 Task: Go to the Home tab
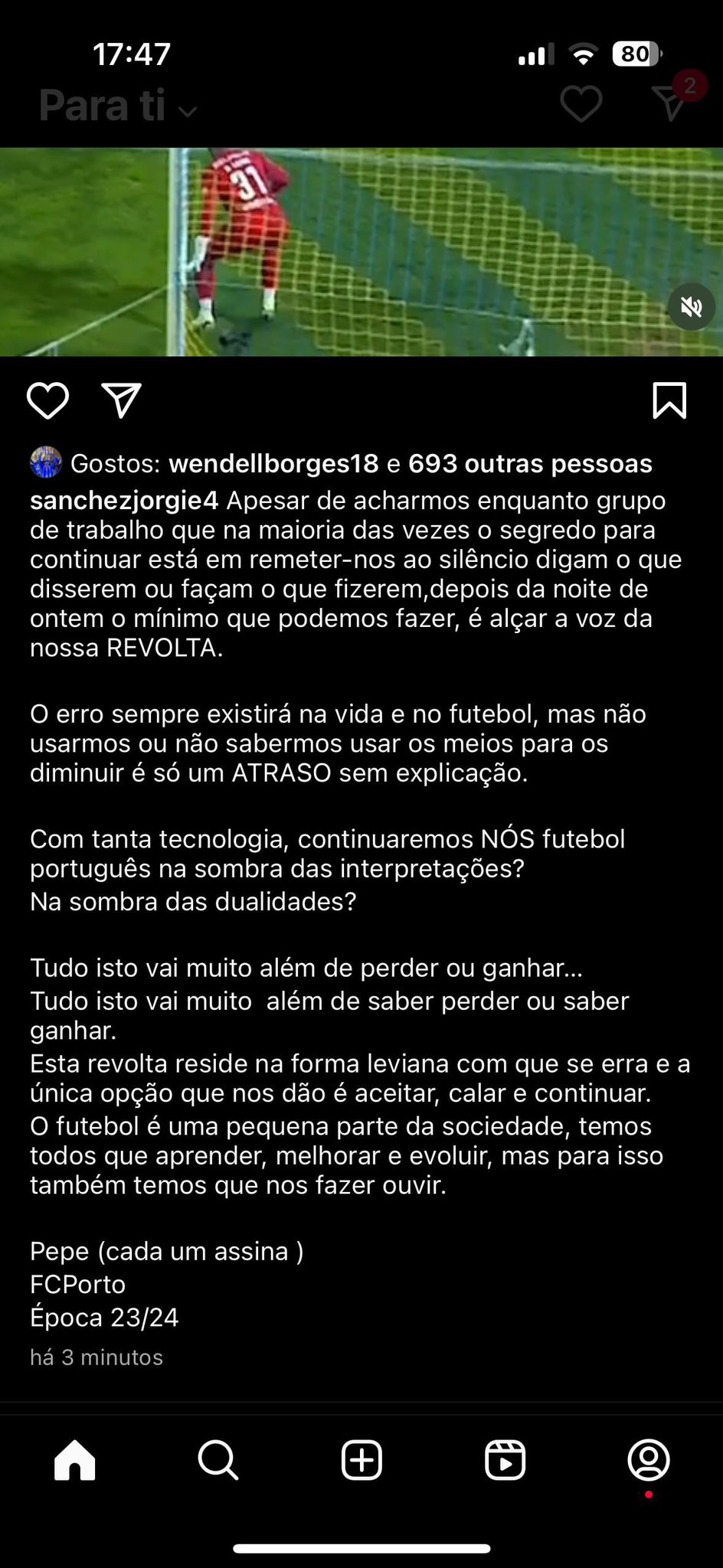click(75, 1460)
